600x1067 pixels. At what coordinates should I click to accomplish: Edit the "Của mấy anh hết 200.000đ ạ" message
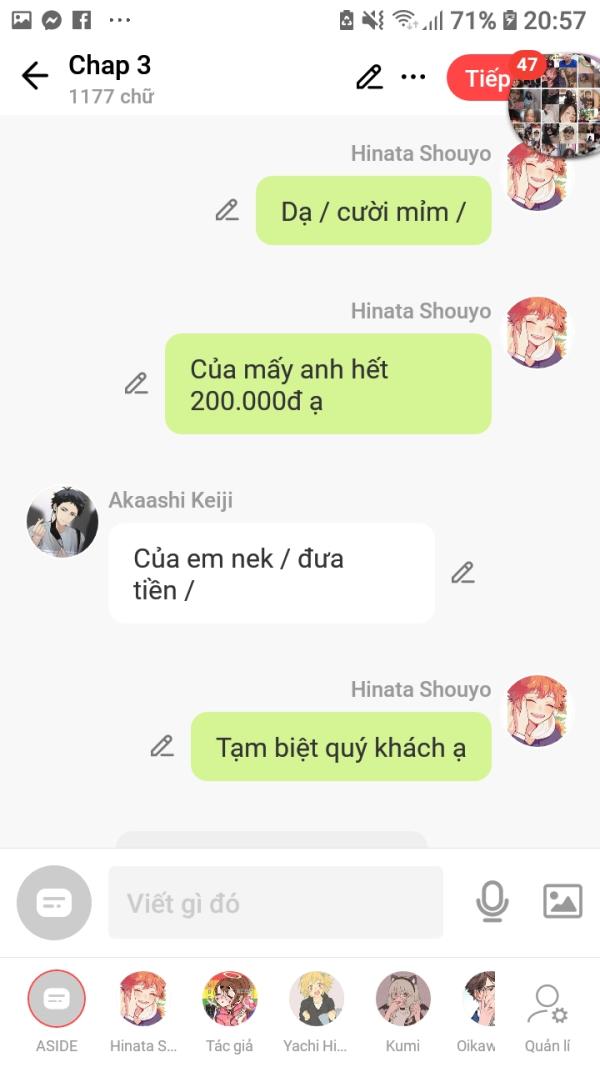click(136, 384)
